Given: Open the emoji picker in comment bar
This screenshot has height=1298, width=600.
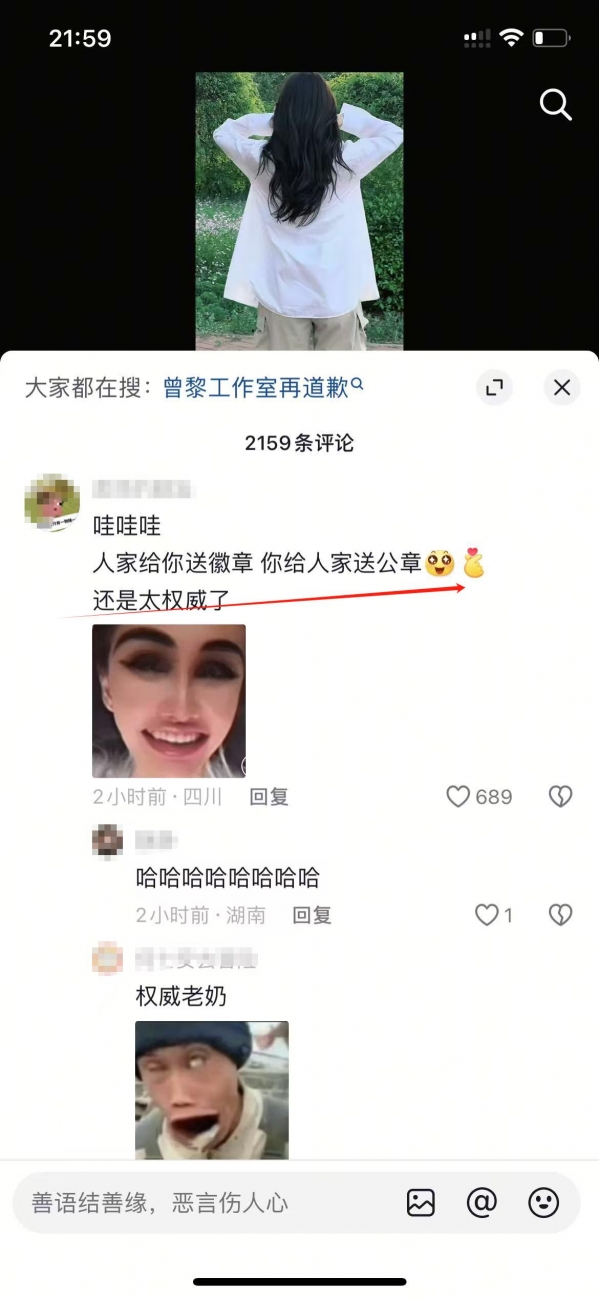Looking at the screenshot, I should point(543,1203).
